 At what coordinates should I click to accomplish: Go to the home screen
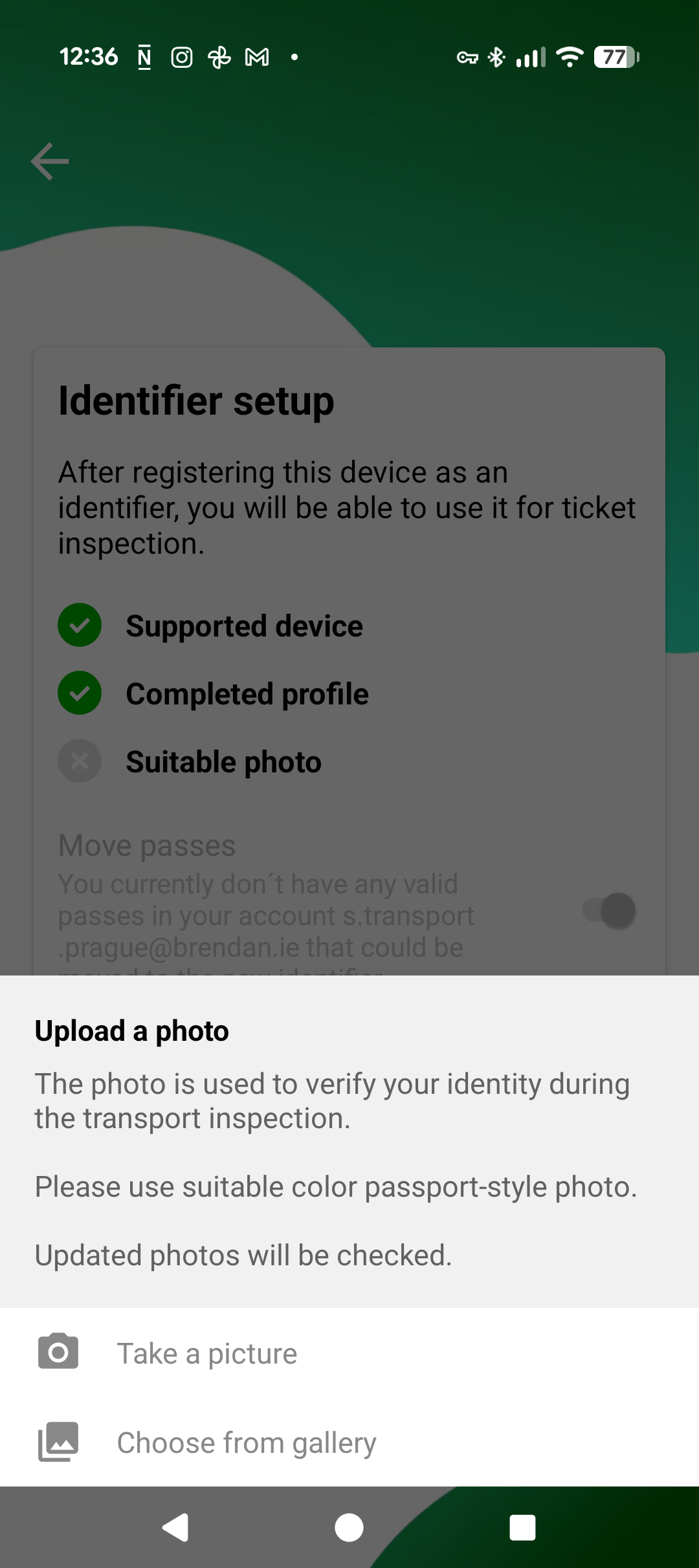(x=349, y=1528)
